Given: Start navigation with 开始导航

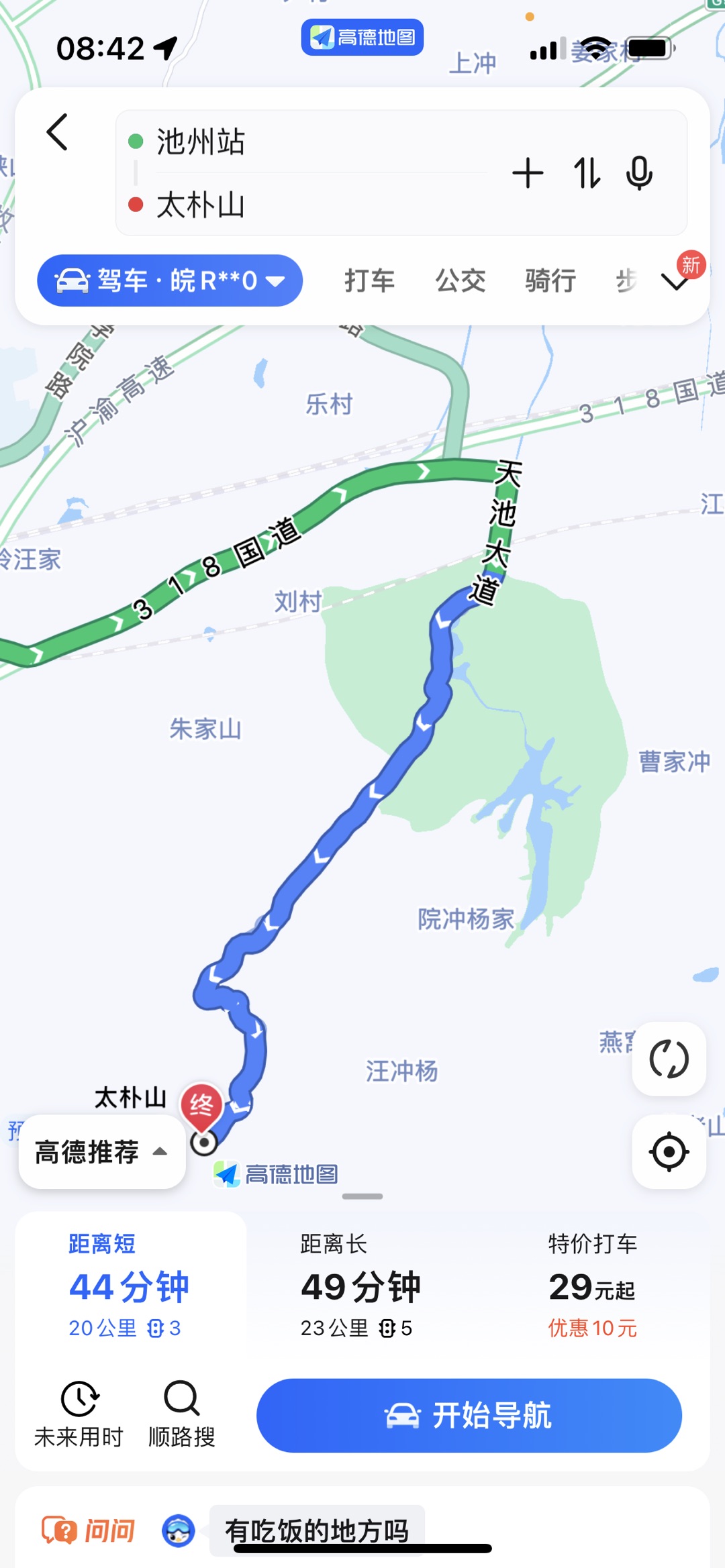Looking at the screenshot, I should (x=469, y=1416).
